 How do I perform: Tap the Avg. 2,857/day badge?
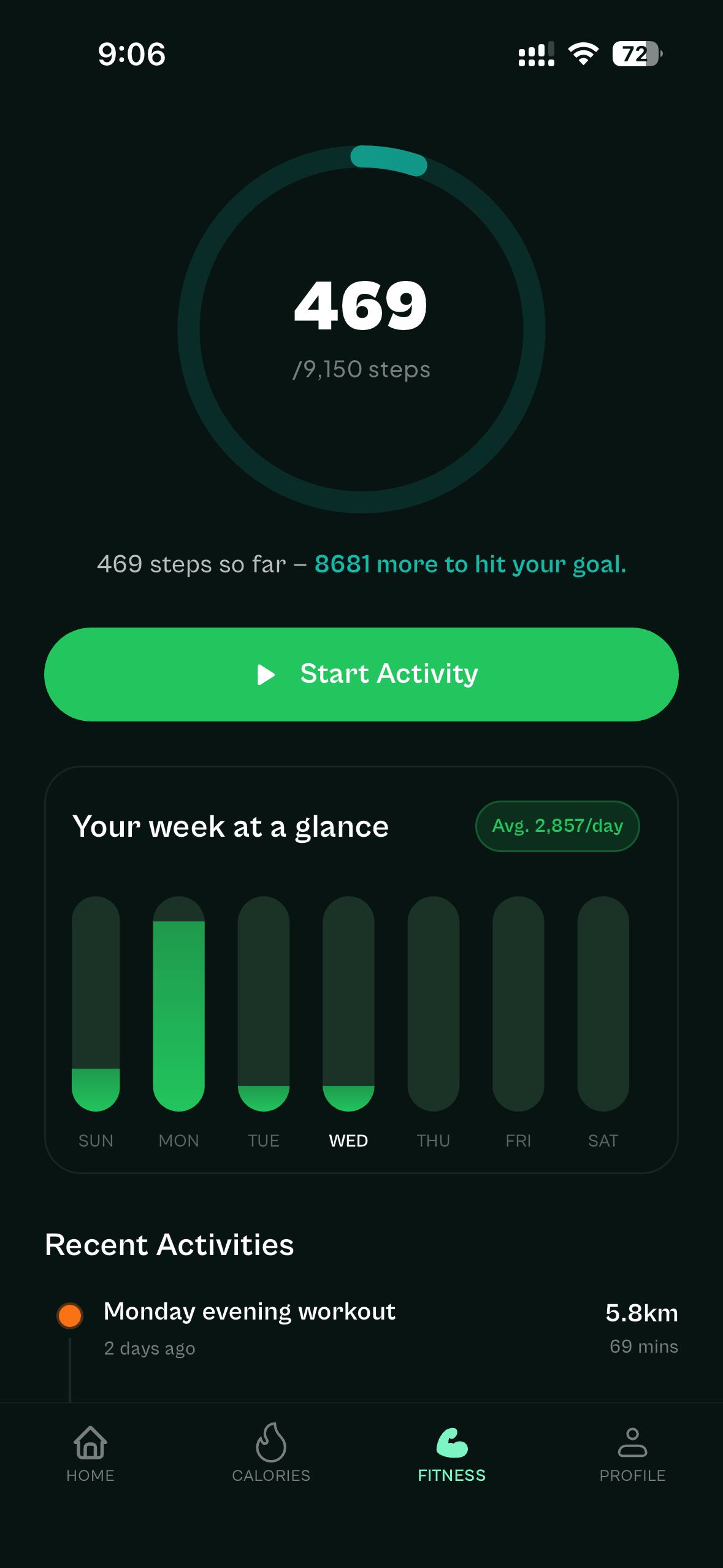(557, 826)
